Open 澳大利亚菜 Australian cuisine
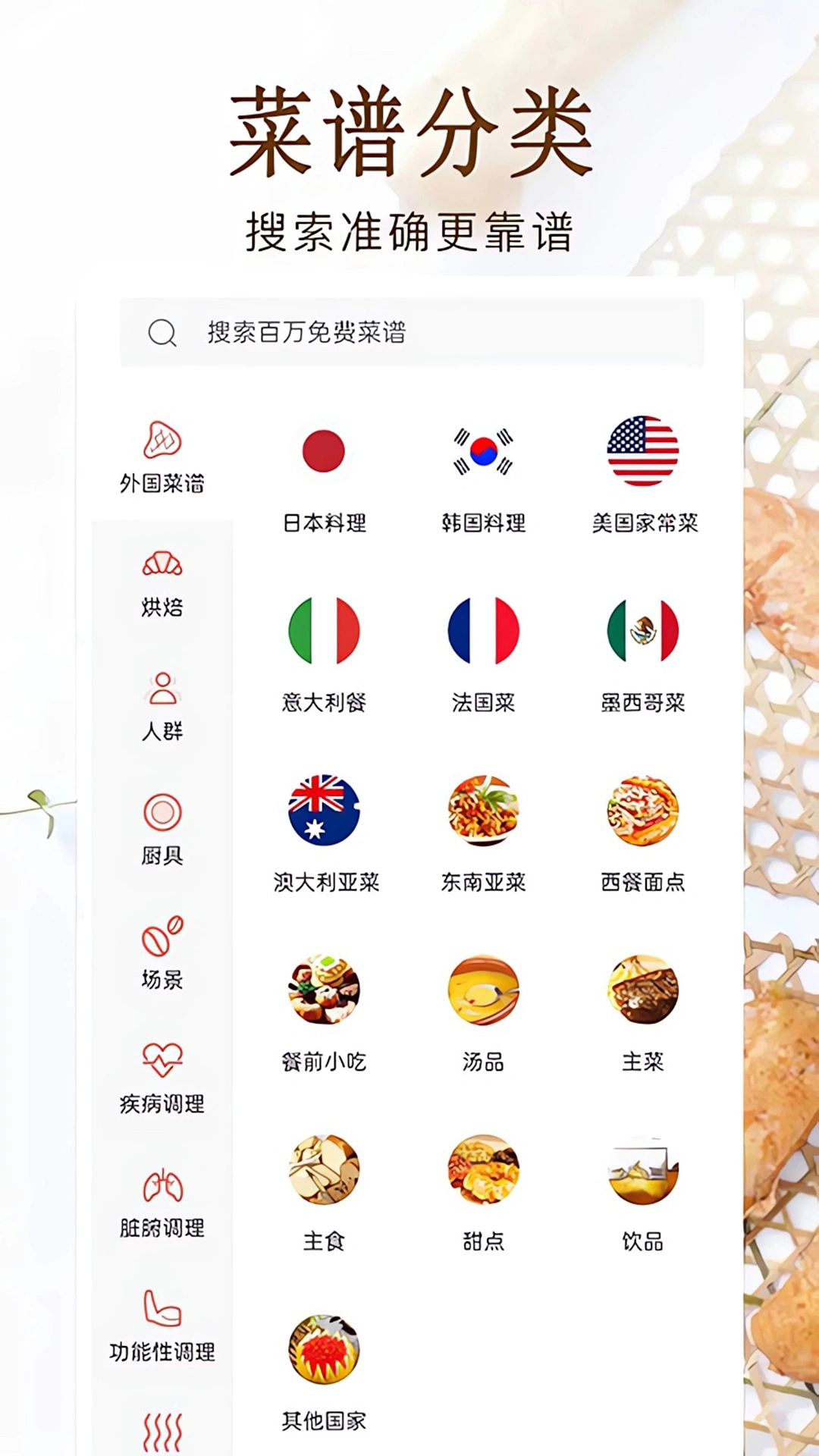The height and width of the screenshot is (1456, 819). click(x=324, y=810)
